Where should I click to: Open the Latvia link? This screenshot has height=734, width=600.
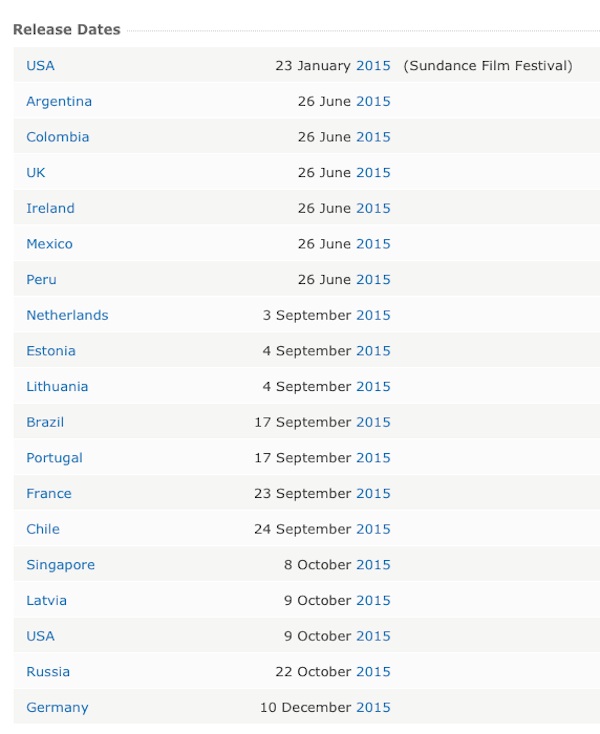tap(47, 600)
